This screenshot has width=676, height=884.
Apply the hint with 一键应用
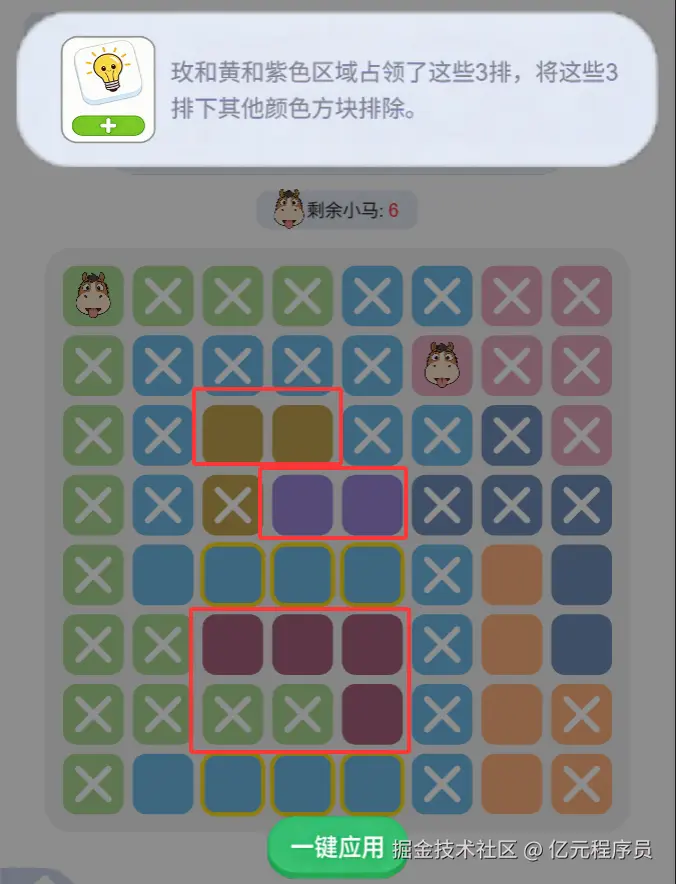[336, 847]
